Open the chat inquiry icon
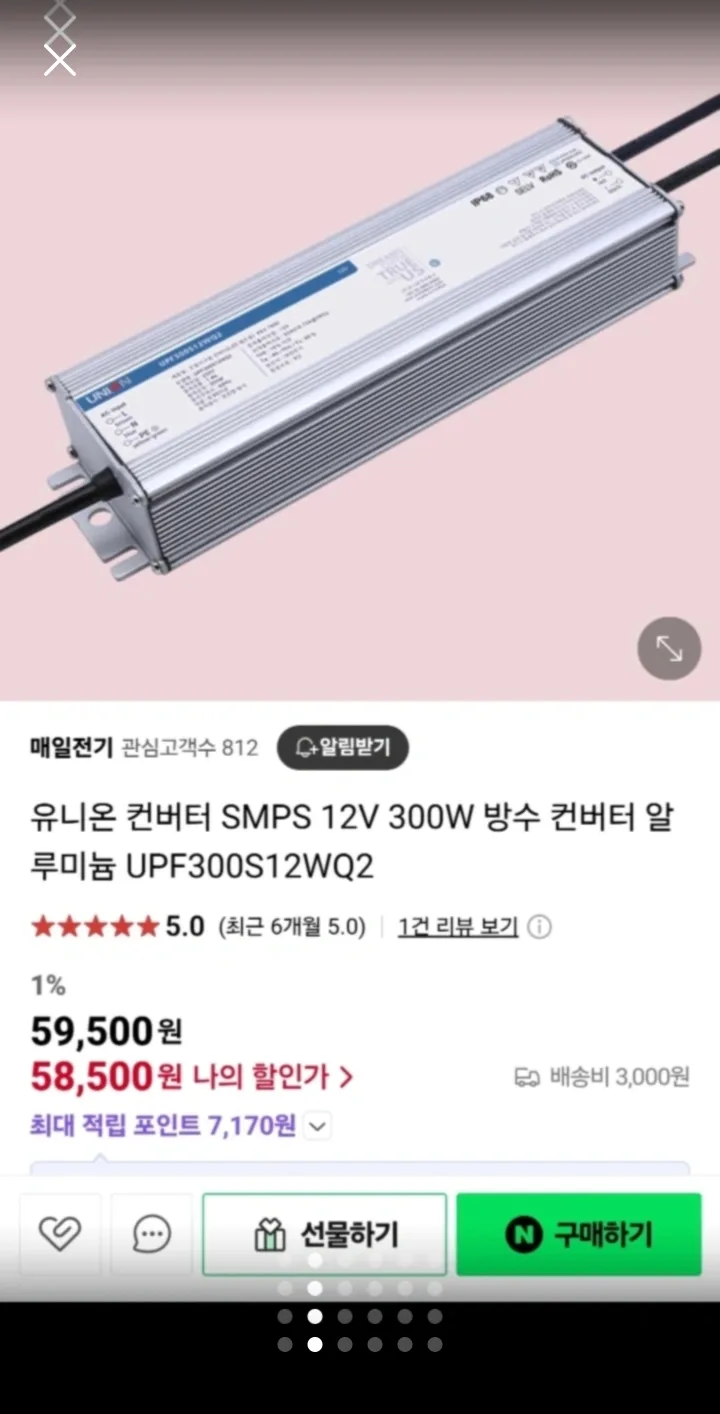Viewport: 720px width, 1414px height. click(x=152, y=1234)
